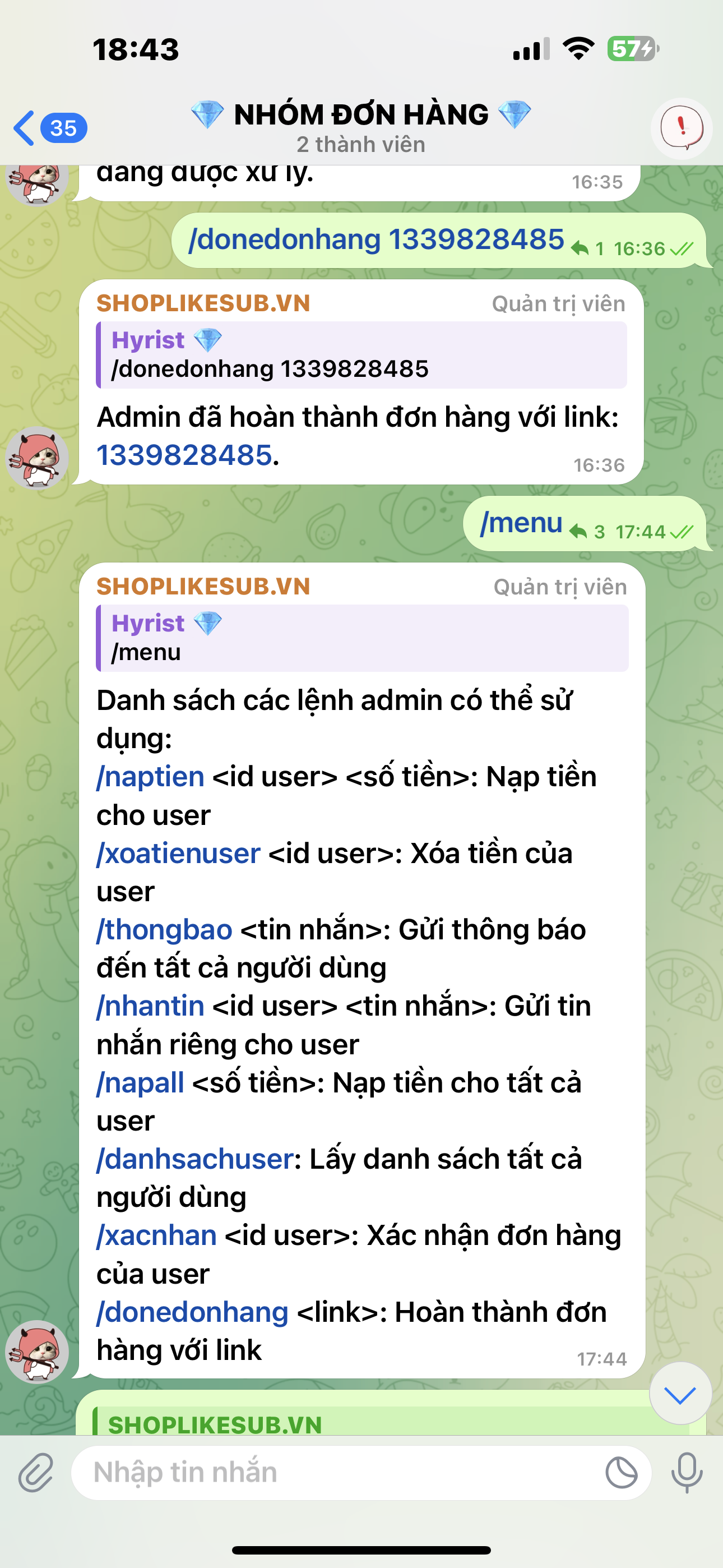
Task: Jump to latest messages with down arrow
Action: pos(680,1394)
